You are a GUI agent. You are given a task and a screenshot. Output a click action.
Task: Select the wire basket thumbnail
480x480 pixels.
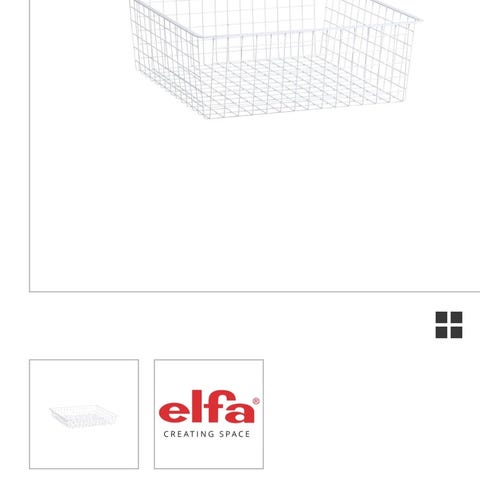84,414
